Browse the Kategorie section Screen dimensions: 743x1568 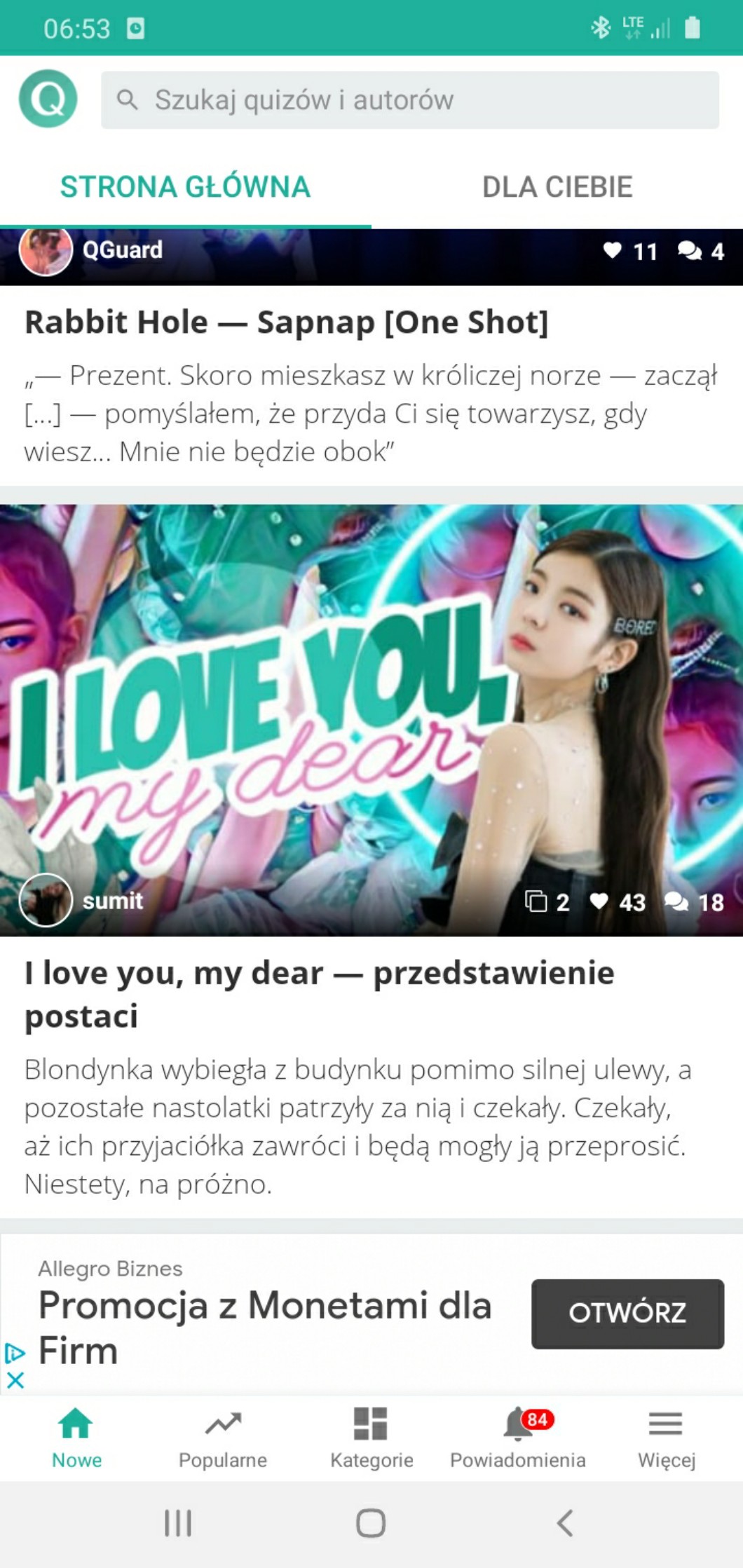[371, 1438]
